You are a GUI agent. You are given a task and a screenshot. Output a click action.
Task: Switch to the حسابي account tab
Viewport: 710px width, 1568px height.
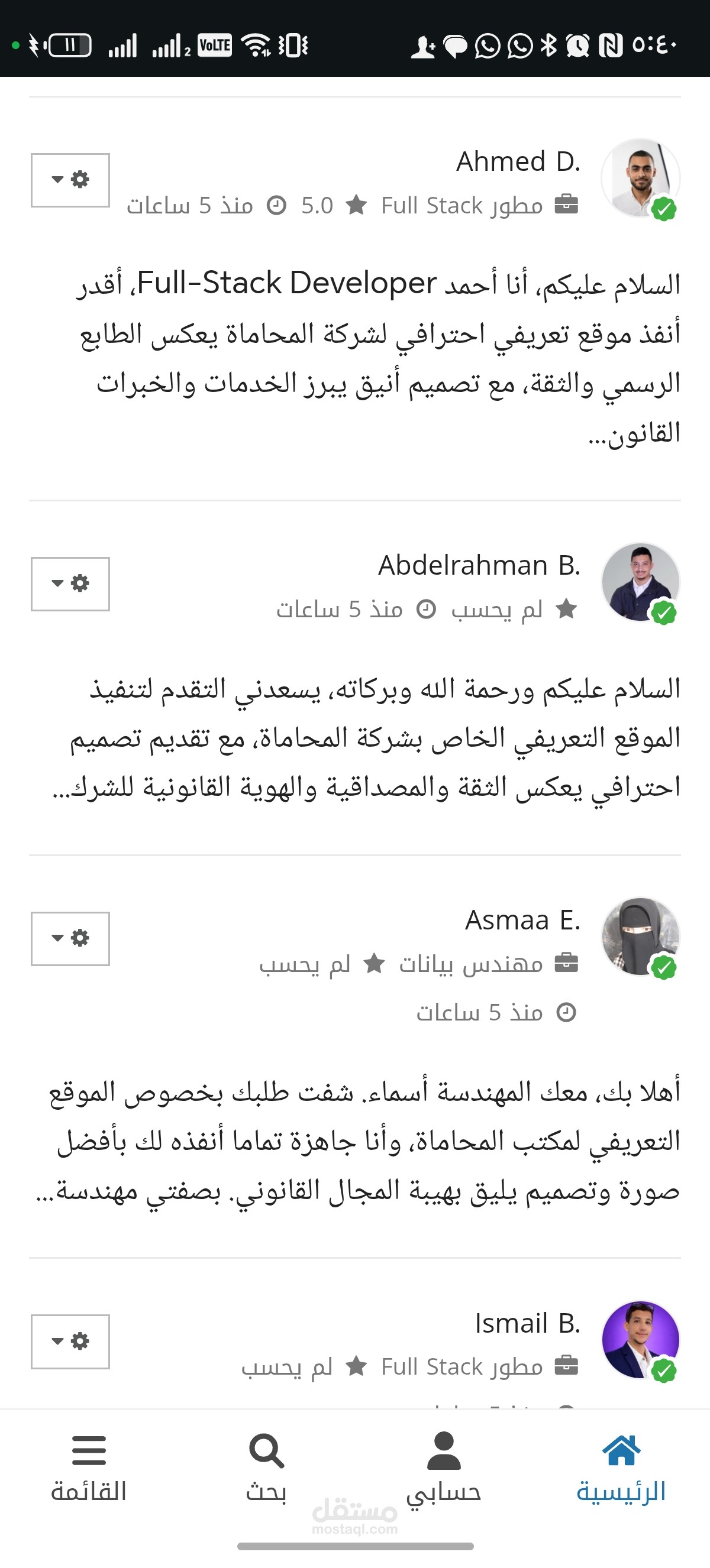point(443,1468)
